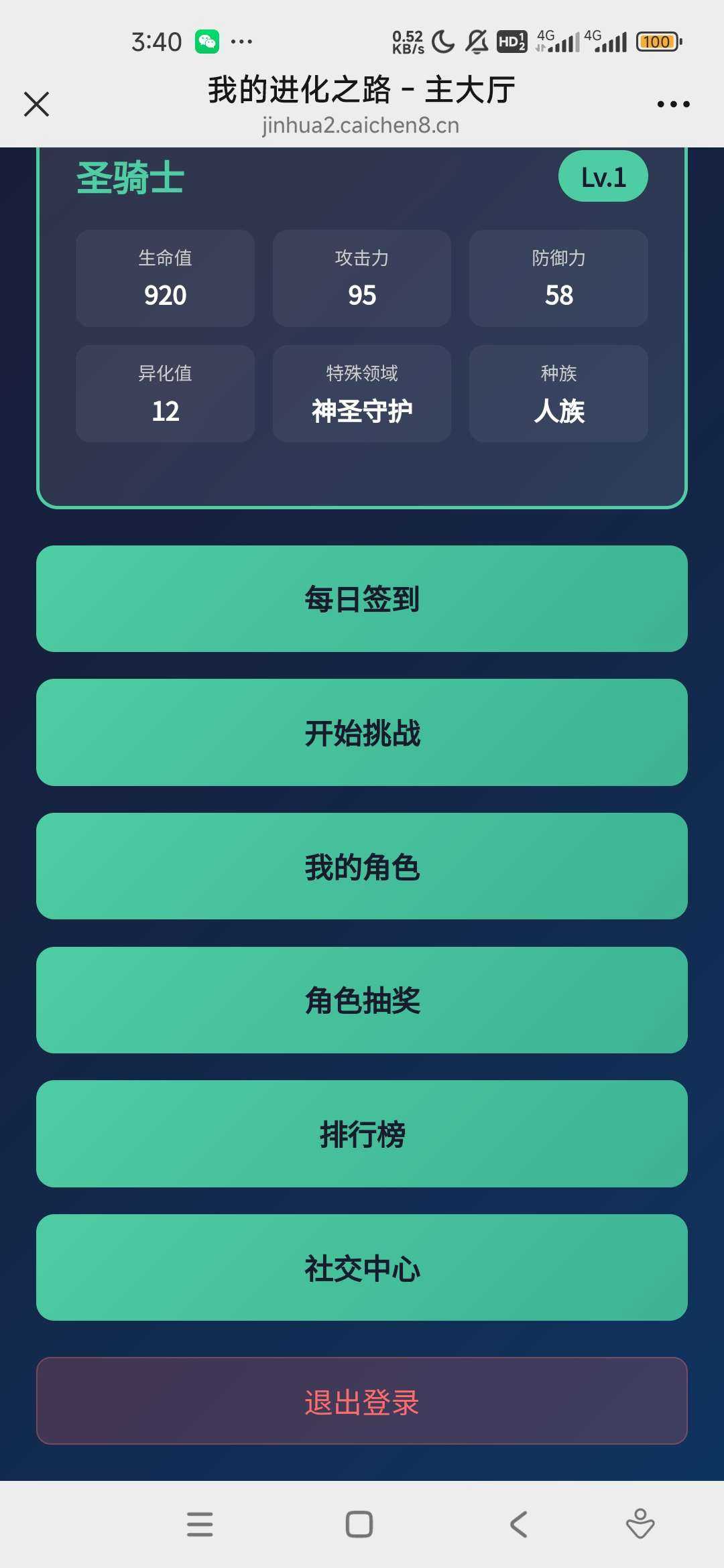Open recent apps from the navigation bar

pos(200,1524)
